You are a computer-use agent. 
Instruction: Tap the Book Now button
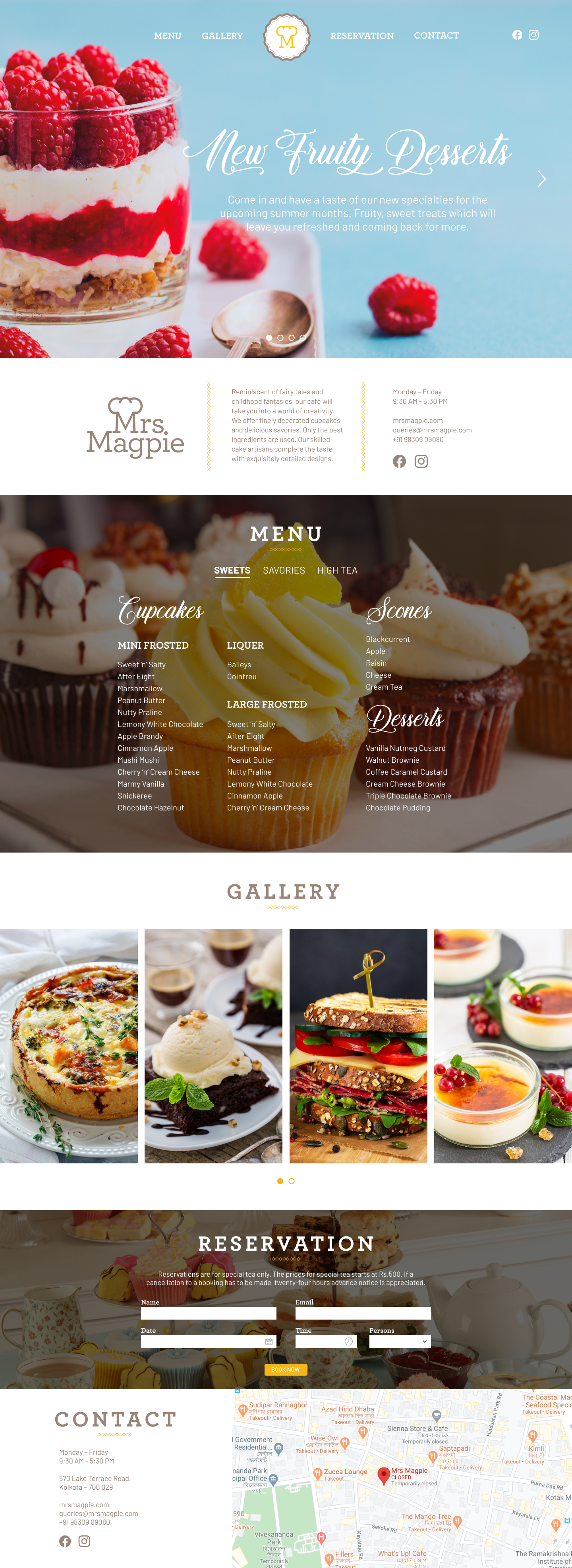[x=285, y=1370]
